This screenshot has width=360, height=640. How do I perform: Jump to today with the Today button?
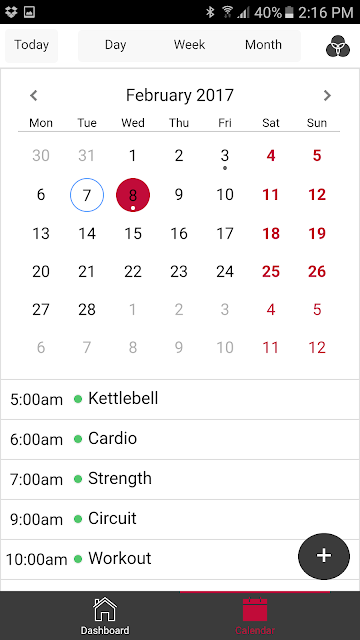[x=31, y=45]
